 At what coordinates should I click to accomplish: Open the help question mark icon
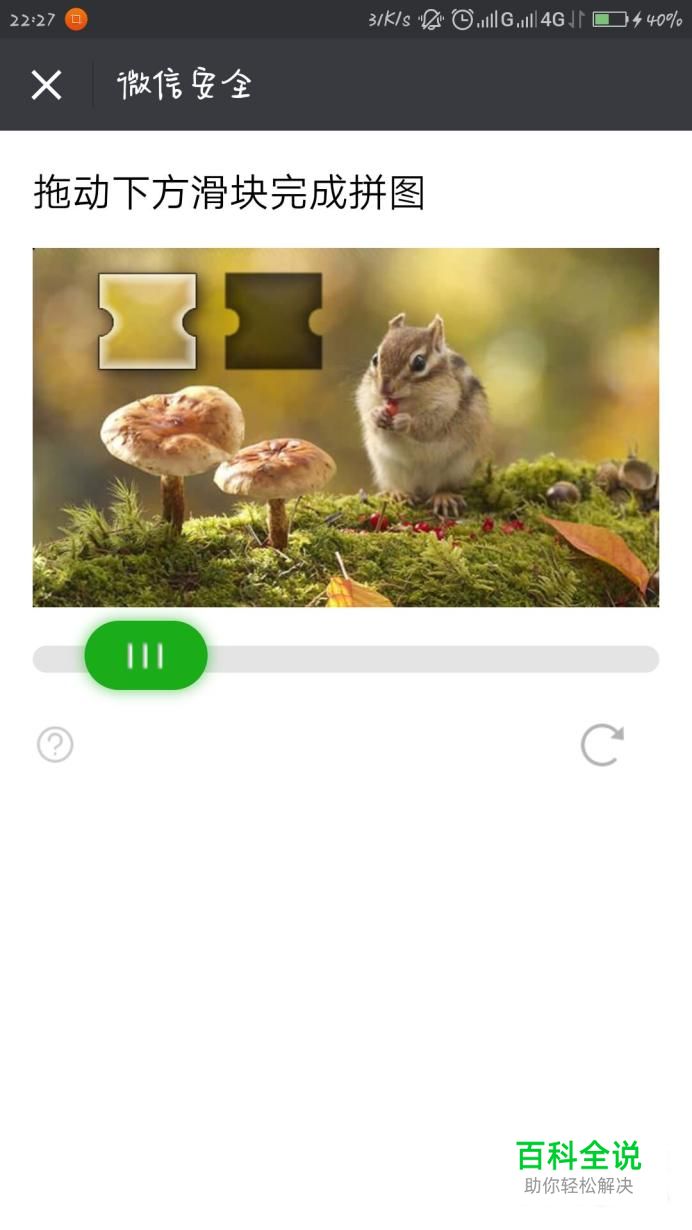[55, 745]
